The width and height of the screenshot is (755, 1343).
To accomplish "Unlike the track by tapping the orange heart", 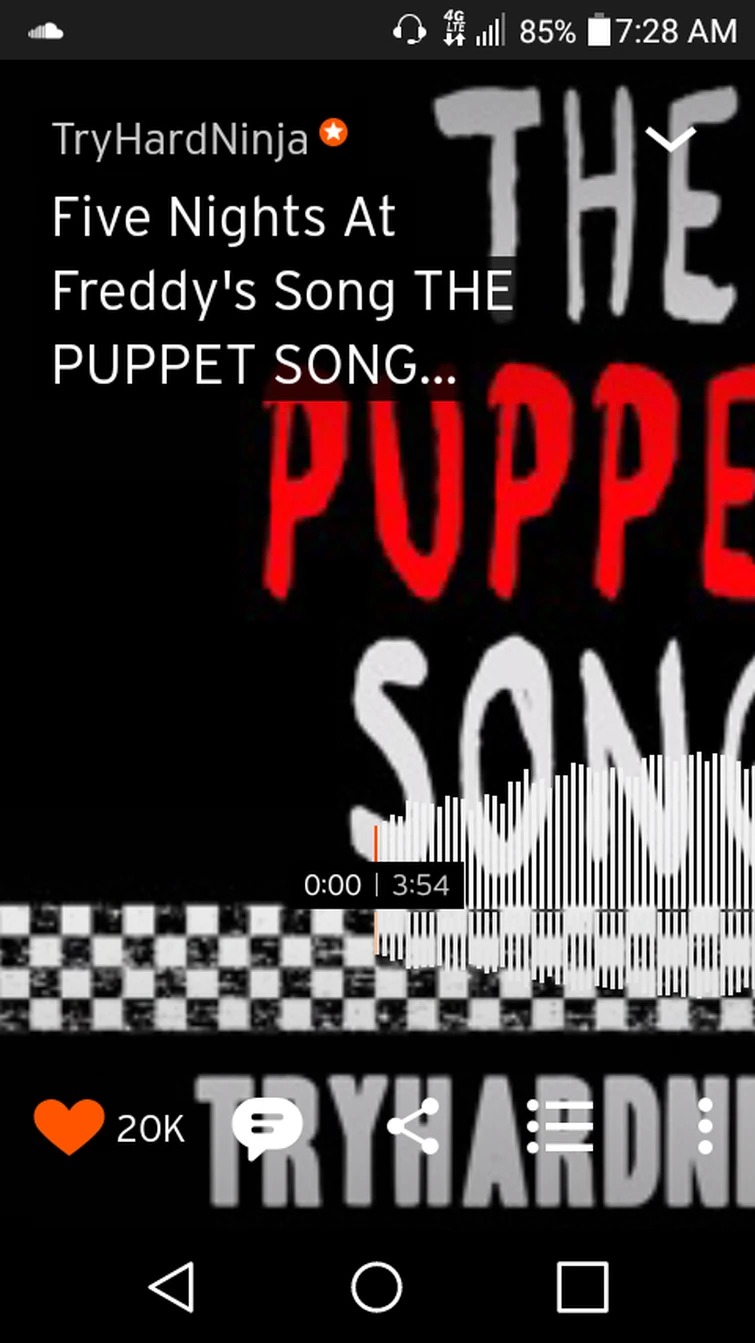I will coord(68,1127).
